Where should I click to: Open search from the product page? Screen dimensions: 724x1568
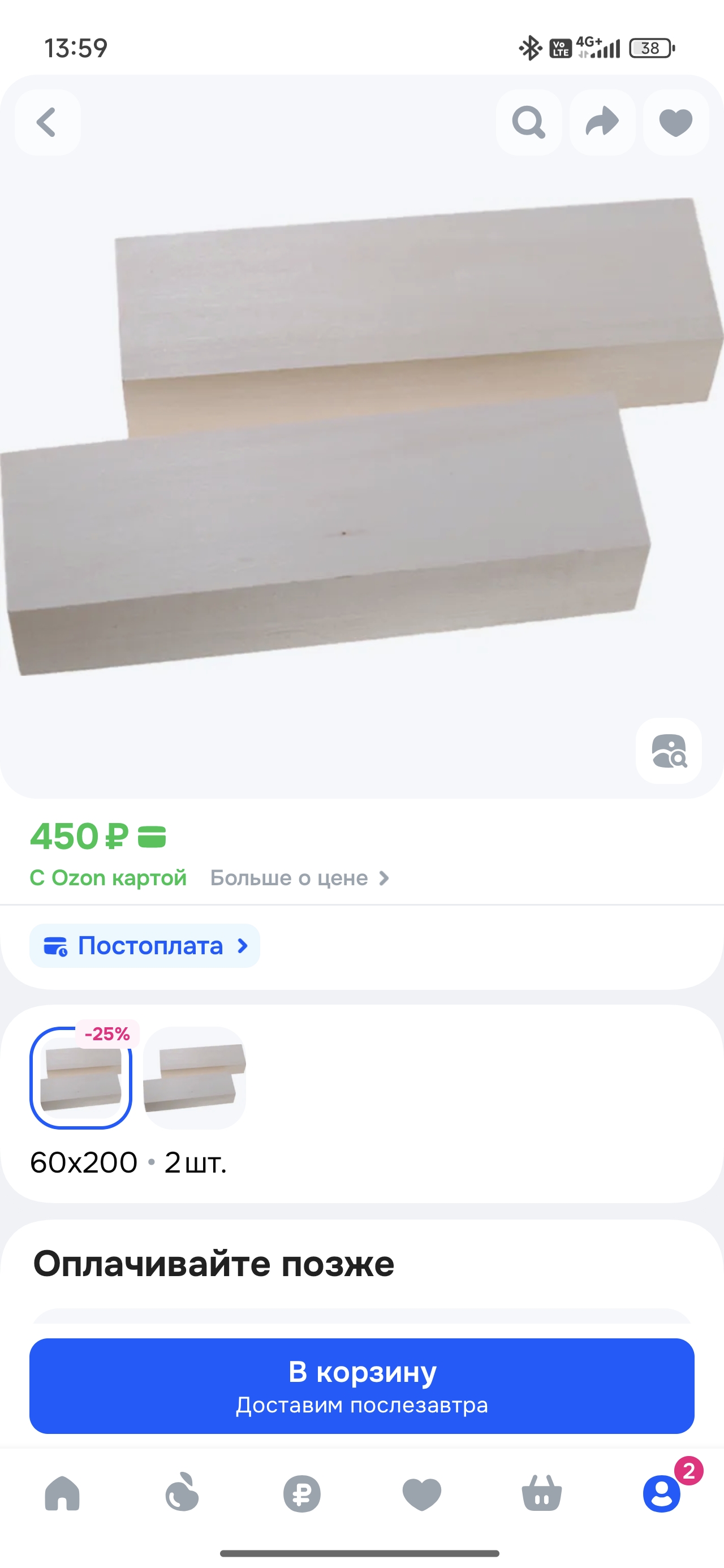coord(528,122)
